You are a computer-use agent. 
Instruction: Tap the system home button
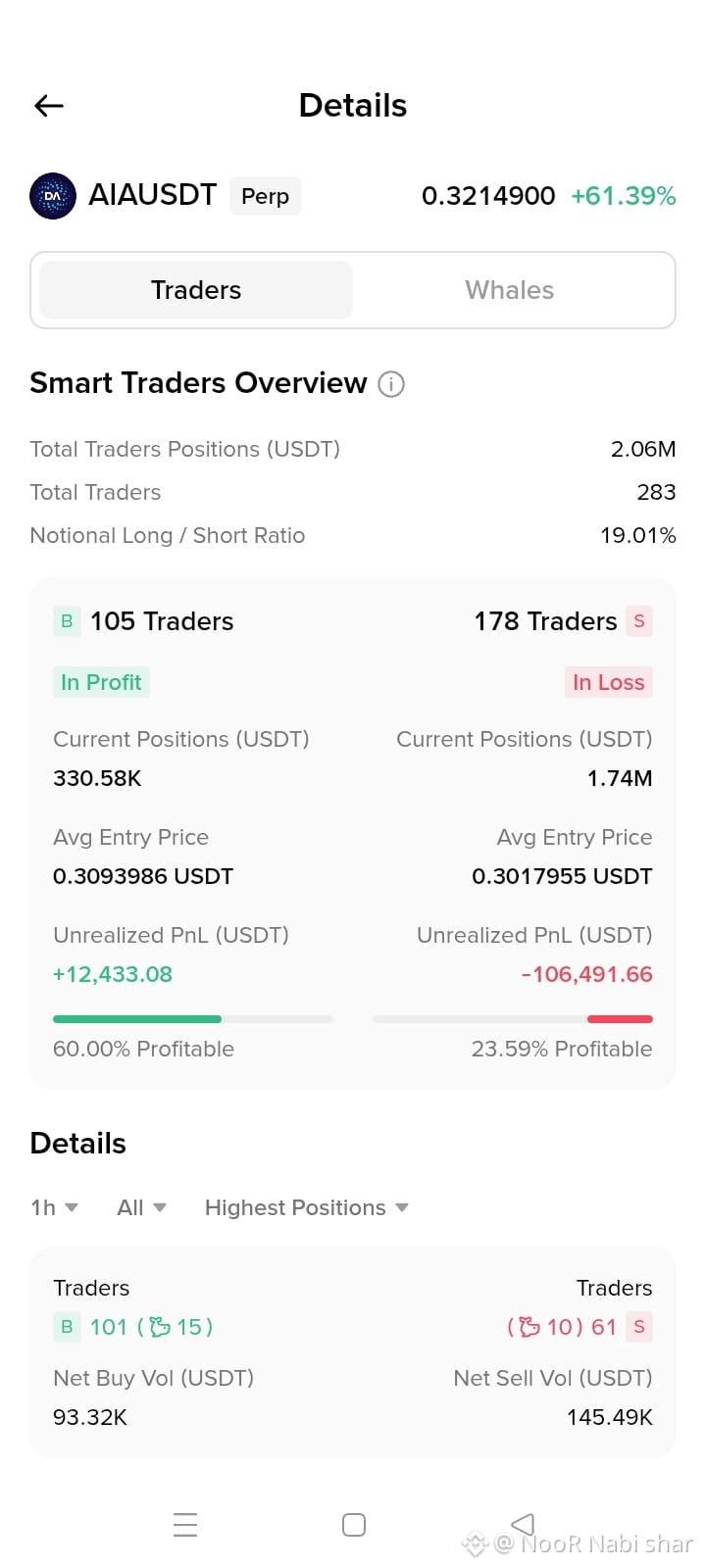[354, 1525]
